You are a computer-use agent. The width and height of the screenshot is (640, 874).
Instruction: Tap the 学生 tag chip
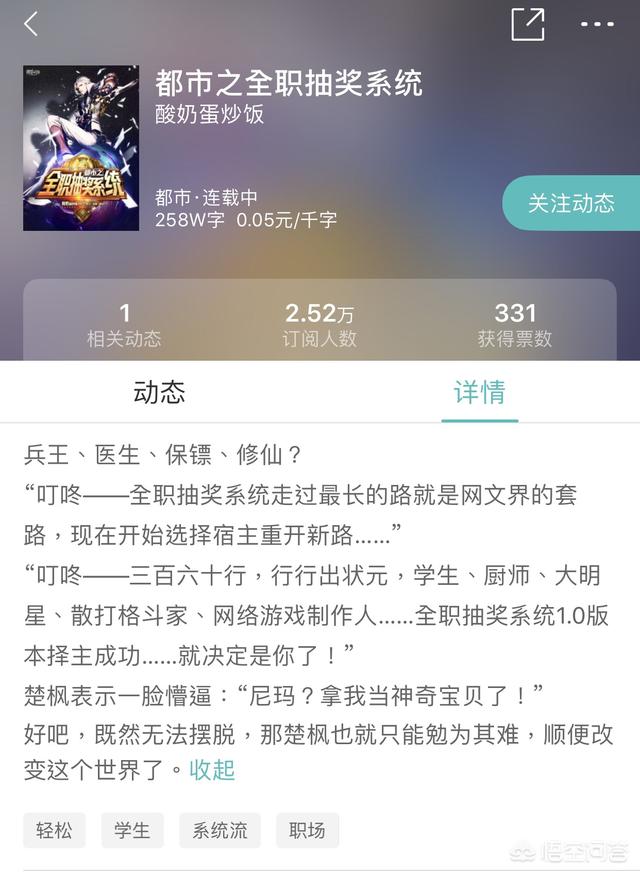point(132,830)
